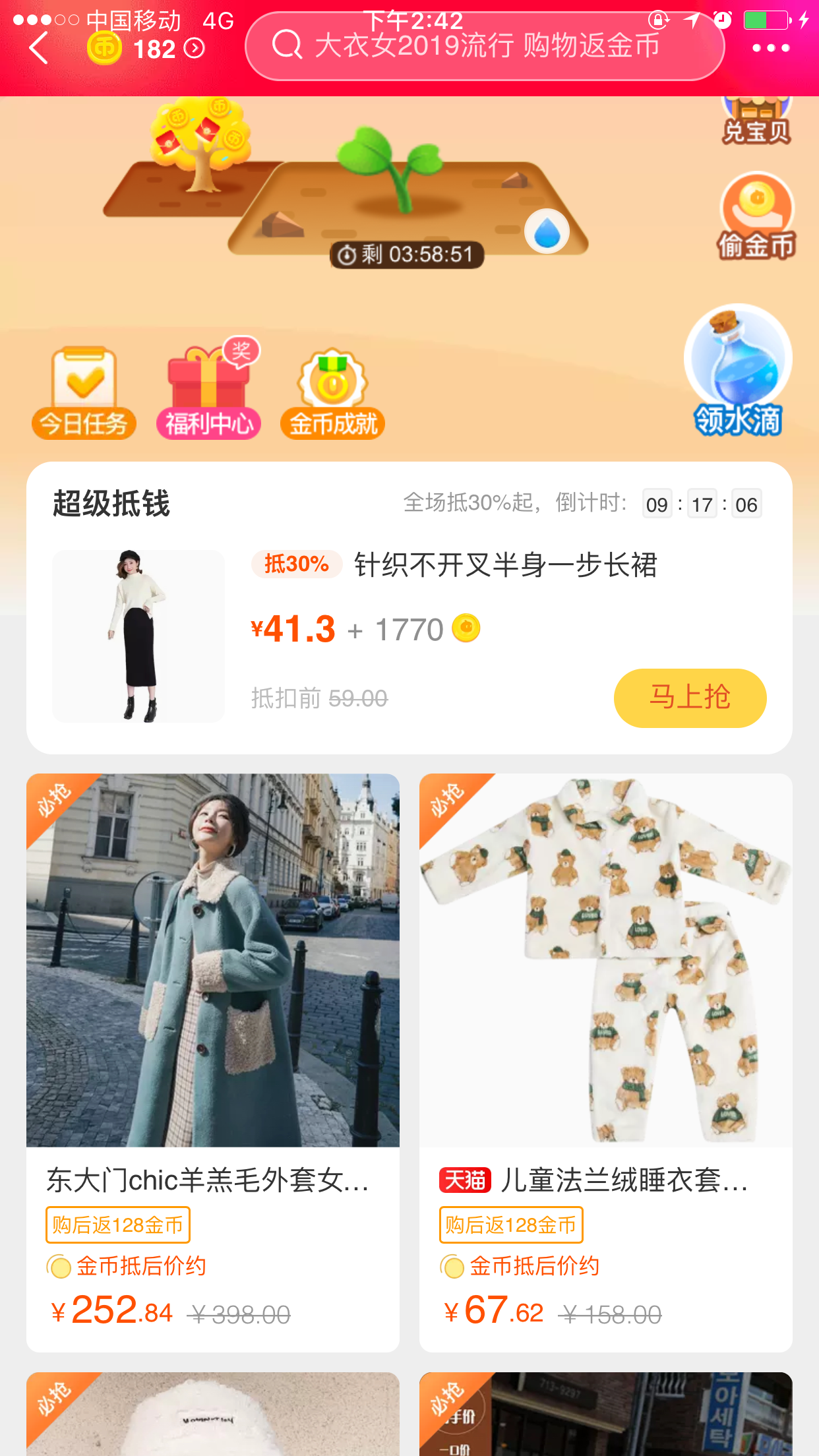Collect the water droplet on the farm plot
819x1456 pixels.
tap(547, 231)
